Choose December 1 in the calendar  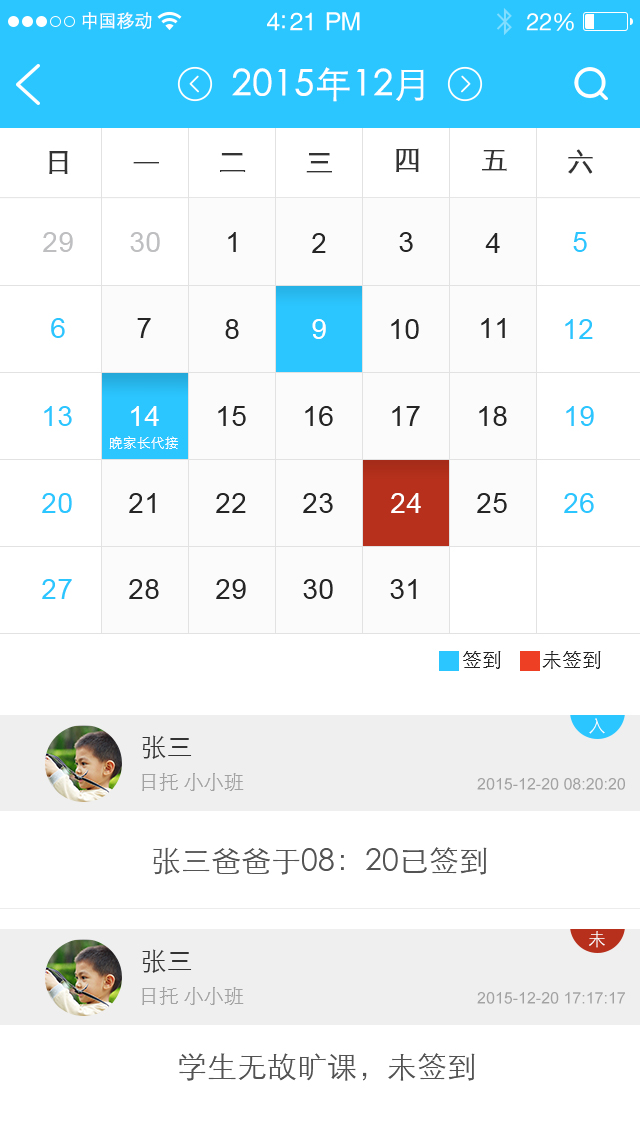tap(232, 242)
